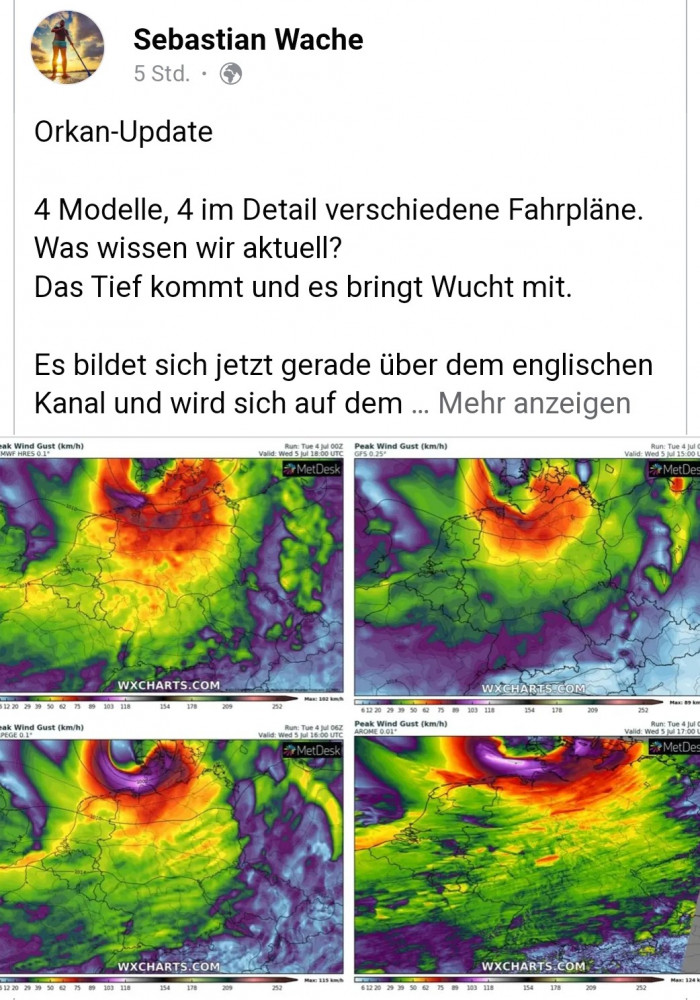
Task: Expand post with Mehr anzeigen
Action: (534, 403)
